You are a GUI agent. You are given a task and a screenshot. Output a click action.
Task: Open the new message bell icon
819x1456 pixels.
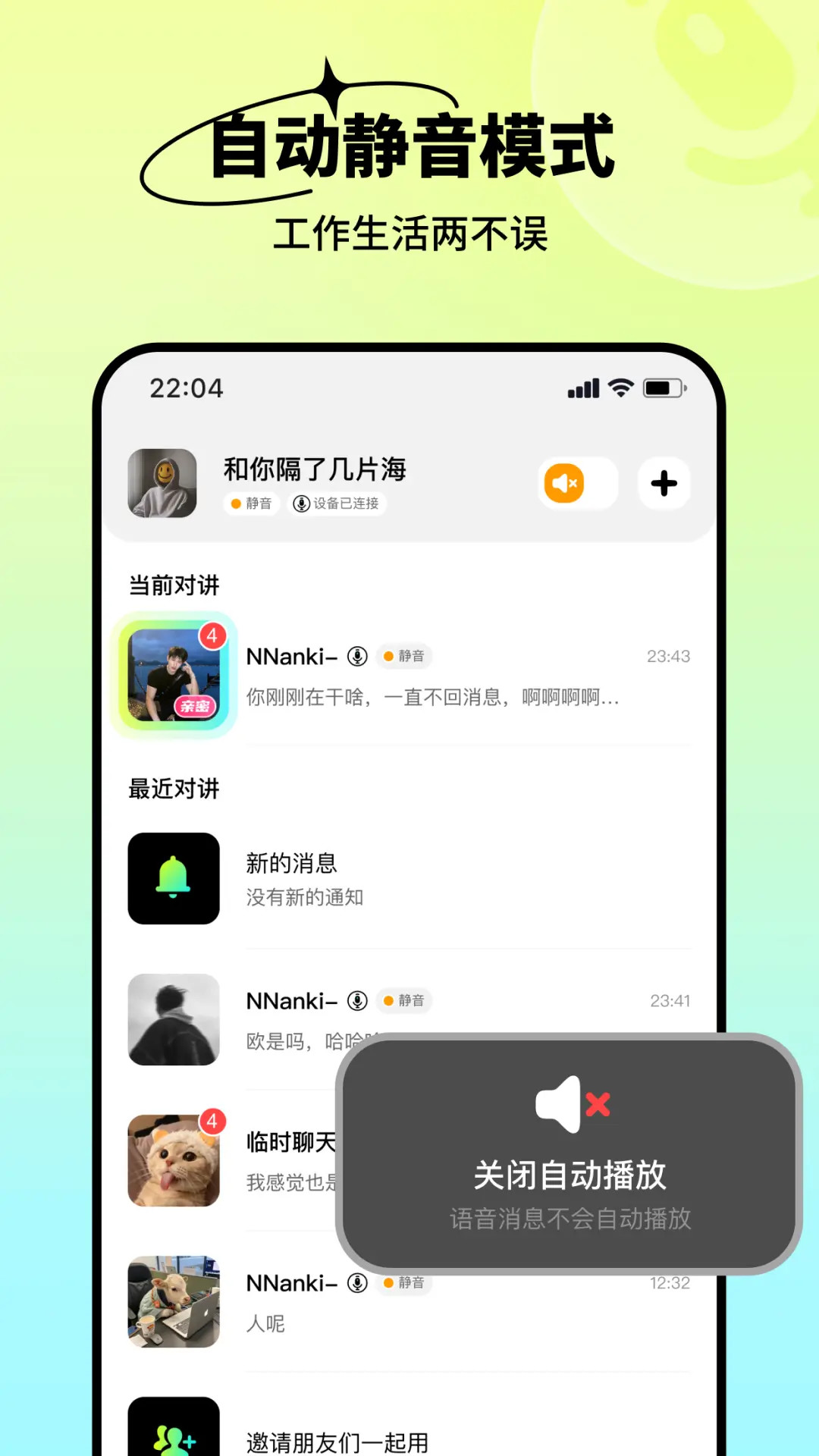(x=173, y=878)
